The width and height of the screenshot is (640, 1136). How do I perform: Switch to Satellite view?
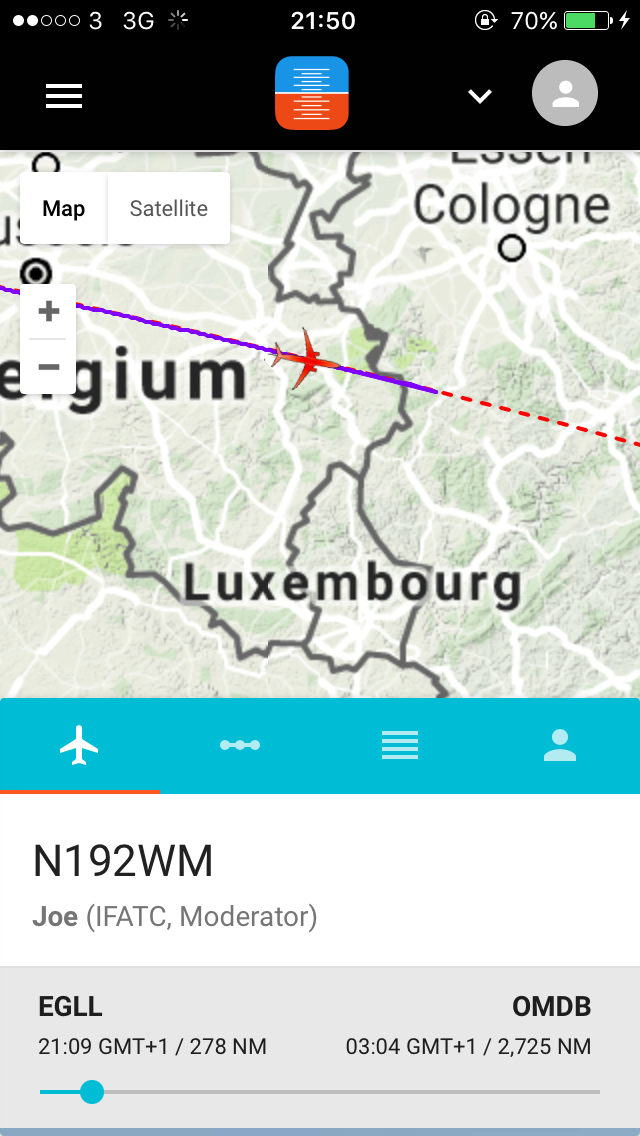click(169, 208)
